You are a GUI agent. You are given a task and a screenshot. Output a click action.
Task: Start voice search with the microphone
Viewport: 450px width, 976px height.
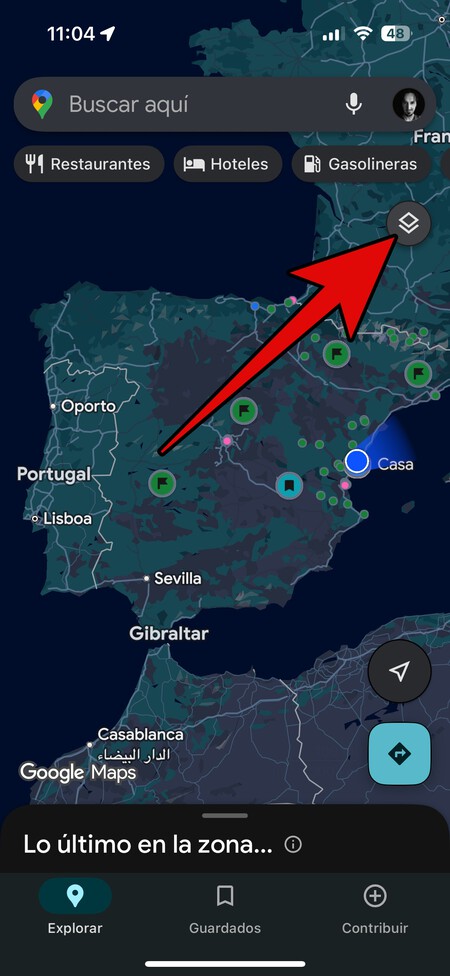coord(354,104)
